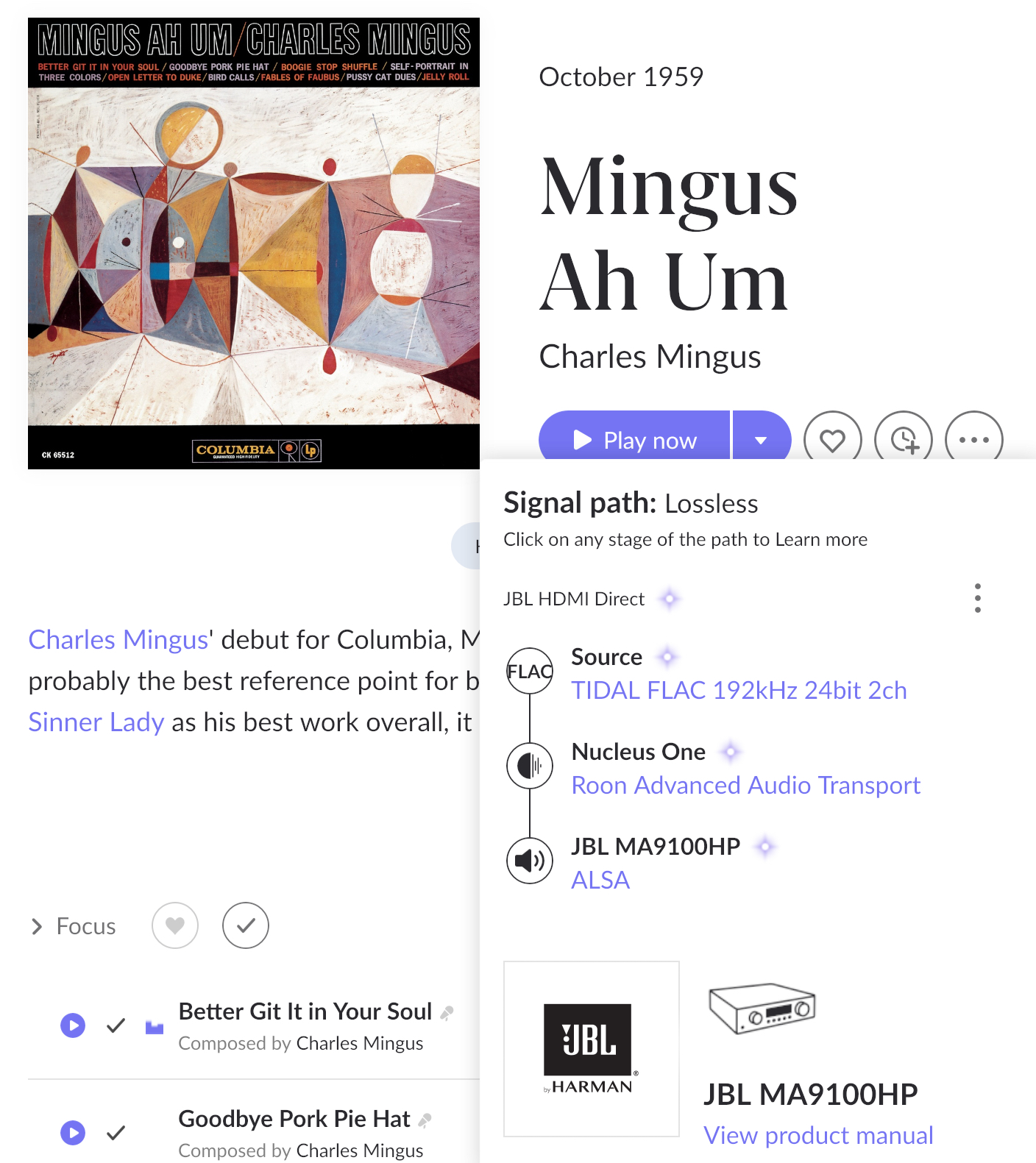
Task: Learn about Roon Advanced Audio Transport
Action: tap(745, 785)
